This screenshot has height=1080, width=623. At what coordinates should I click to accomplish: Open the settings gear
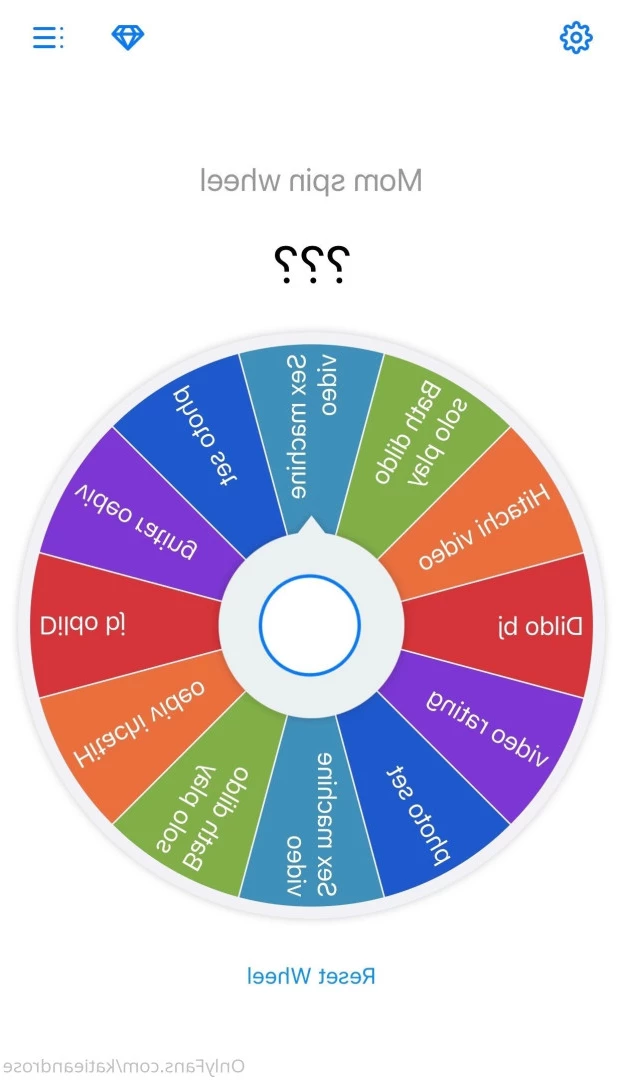(575, 38)
